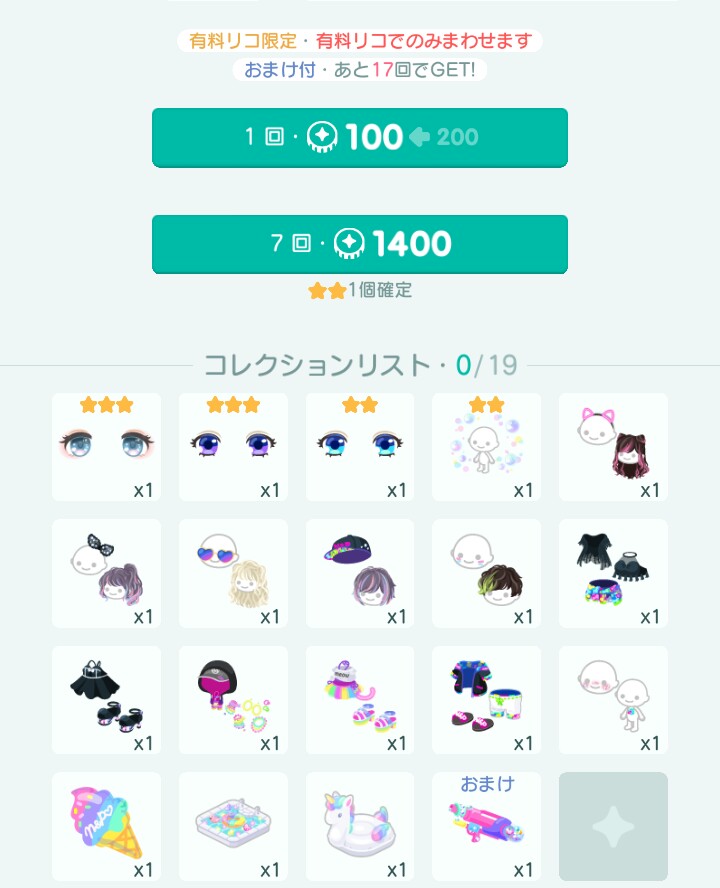
Task: View the unicorn float ring item
Action: pos(360,826)
